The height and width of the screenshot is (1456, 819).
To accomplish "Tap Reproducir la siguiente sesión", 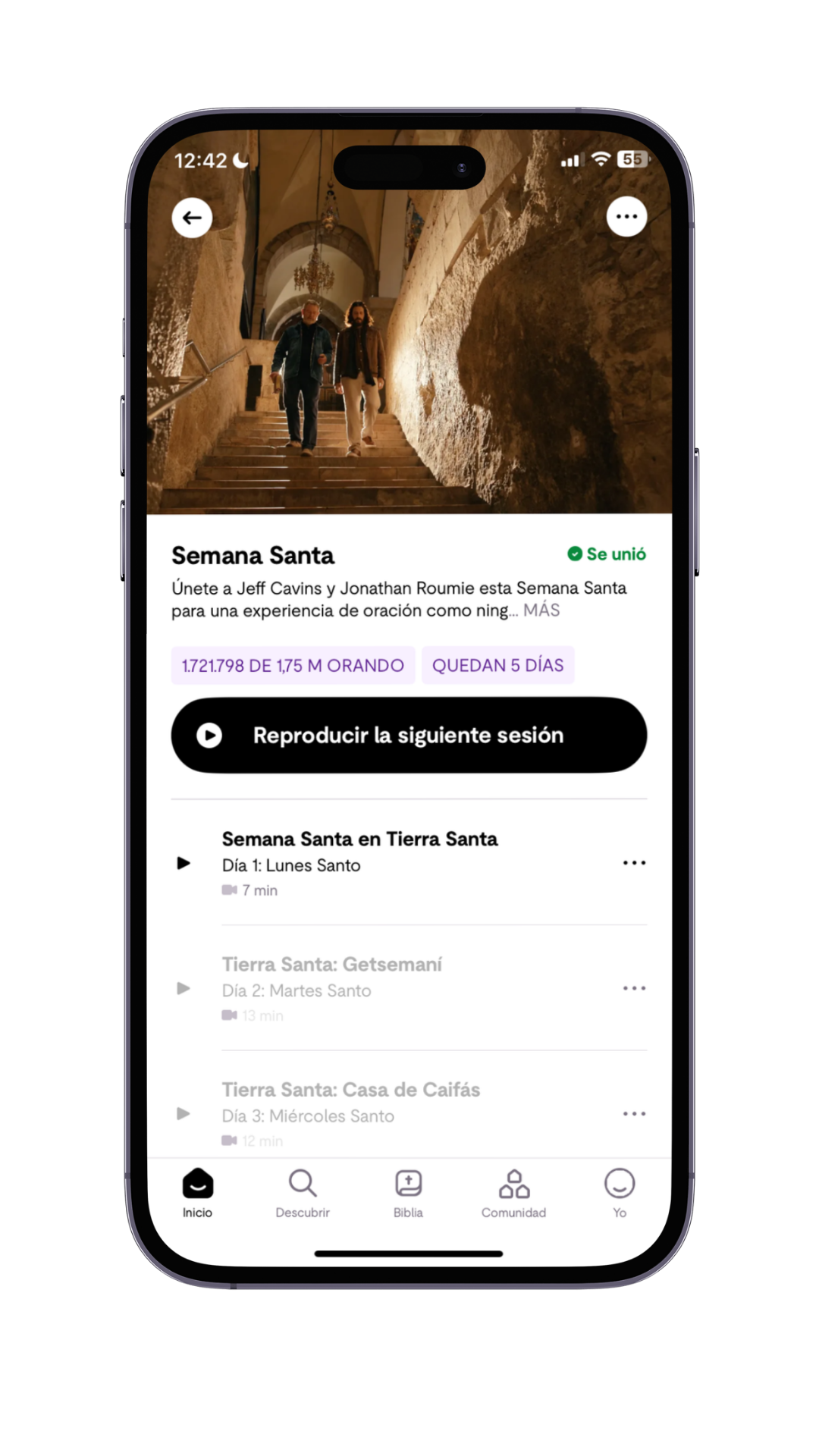I will [x=409, y=735].
